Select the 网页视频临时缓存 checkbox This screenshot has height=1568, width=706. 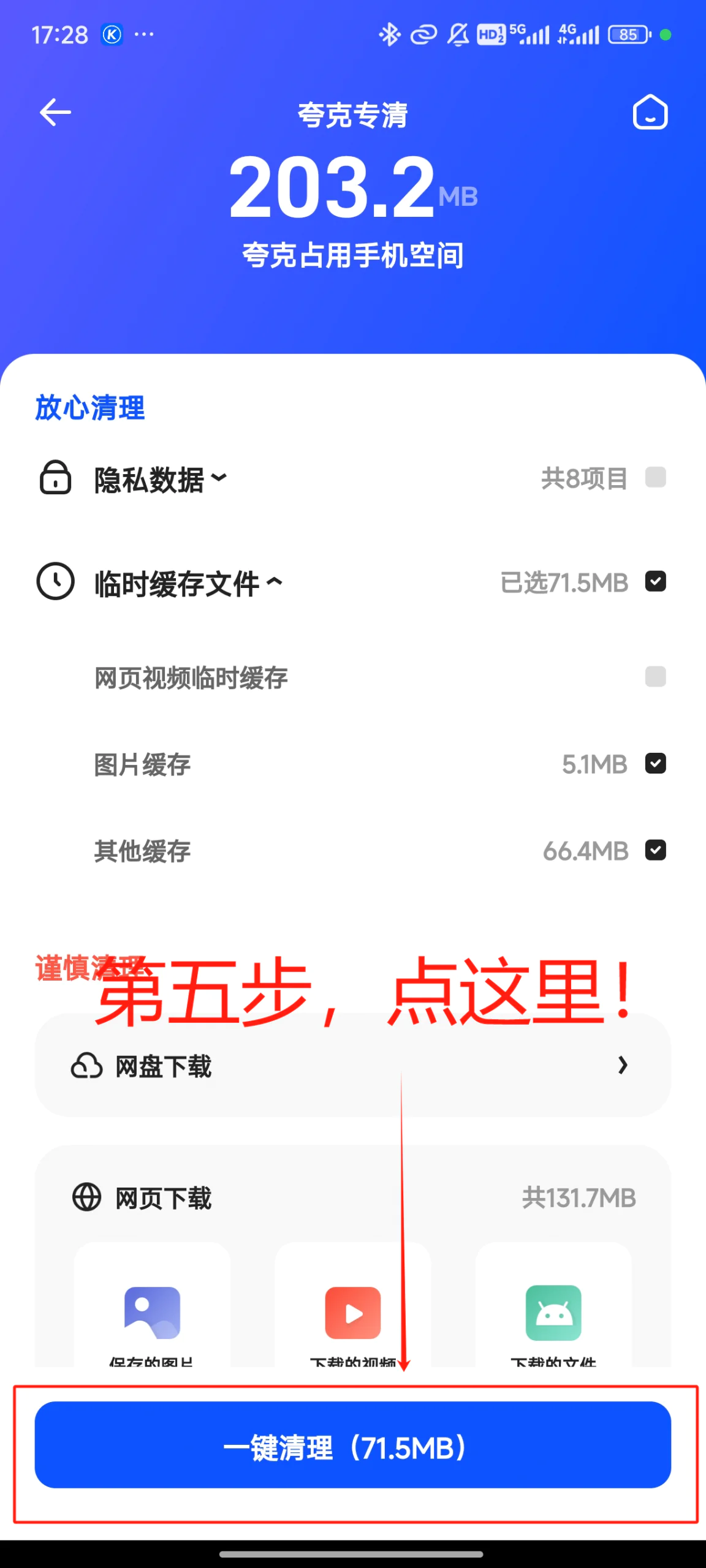(655, 677)
